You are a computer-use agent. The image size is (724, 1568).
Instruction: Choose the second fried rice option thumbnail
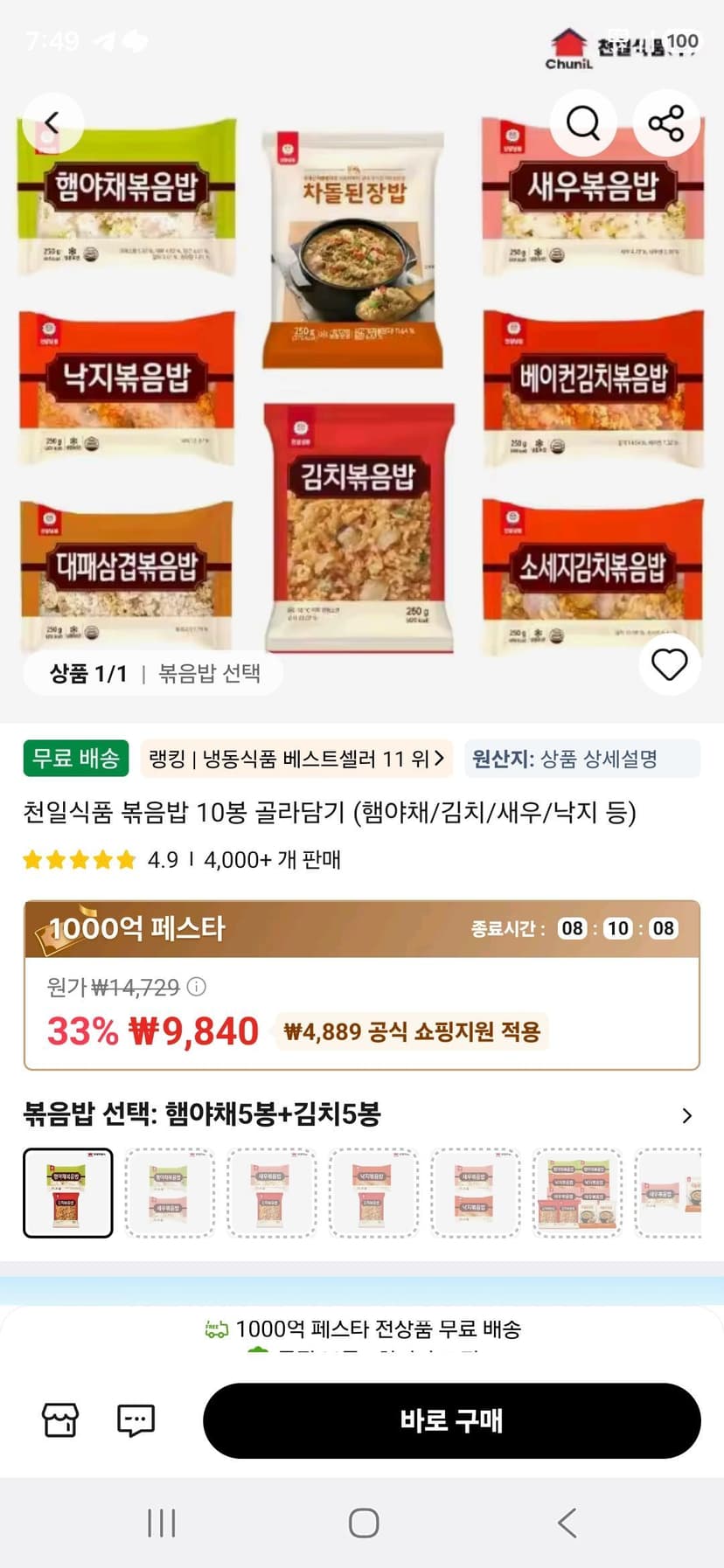click(x=170, y=1192)
